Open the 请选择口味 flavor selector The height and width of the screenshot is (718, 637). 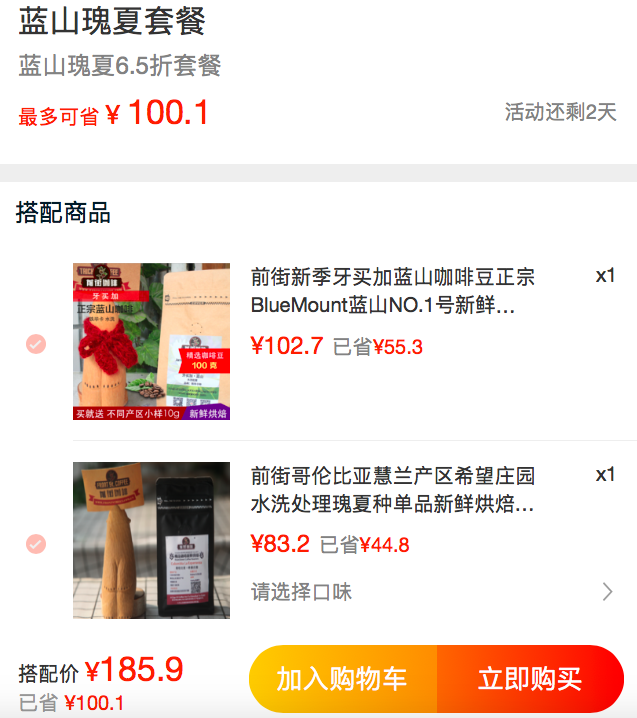click(432, 592)
